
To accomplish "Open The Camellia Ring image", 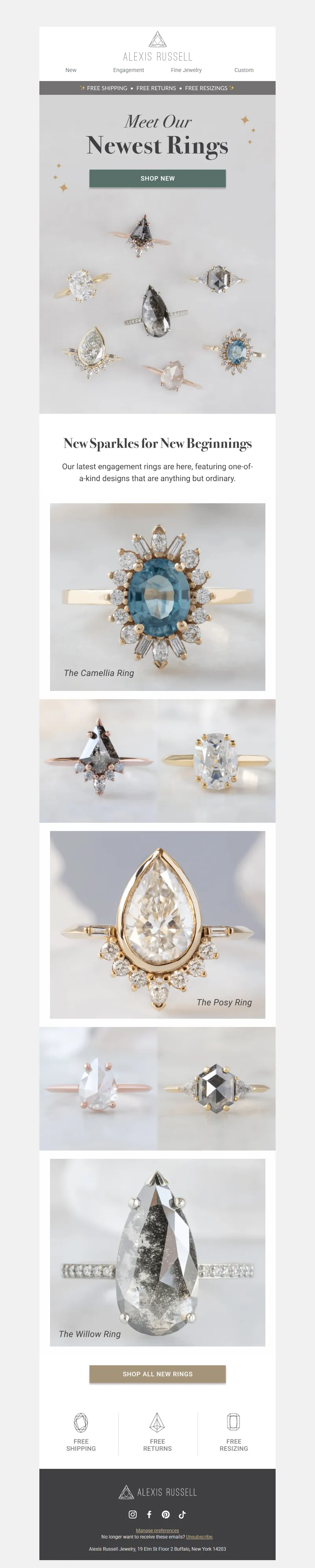I will (x=157, y=597).
